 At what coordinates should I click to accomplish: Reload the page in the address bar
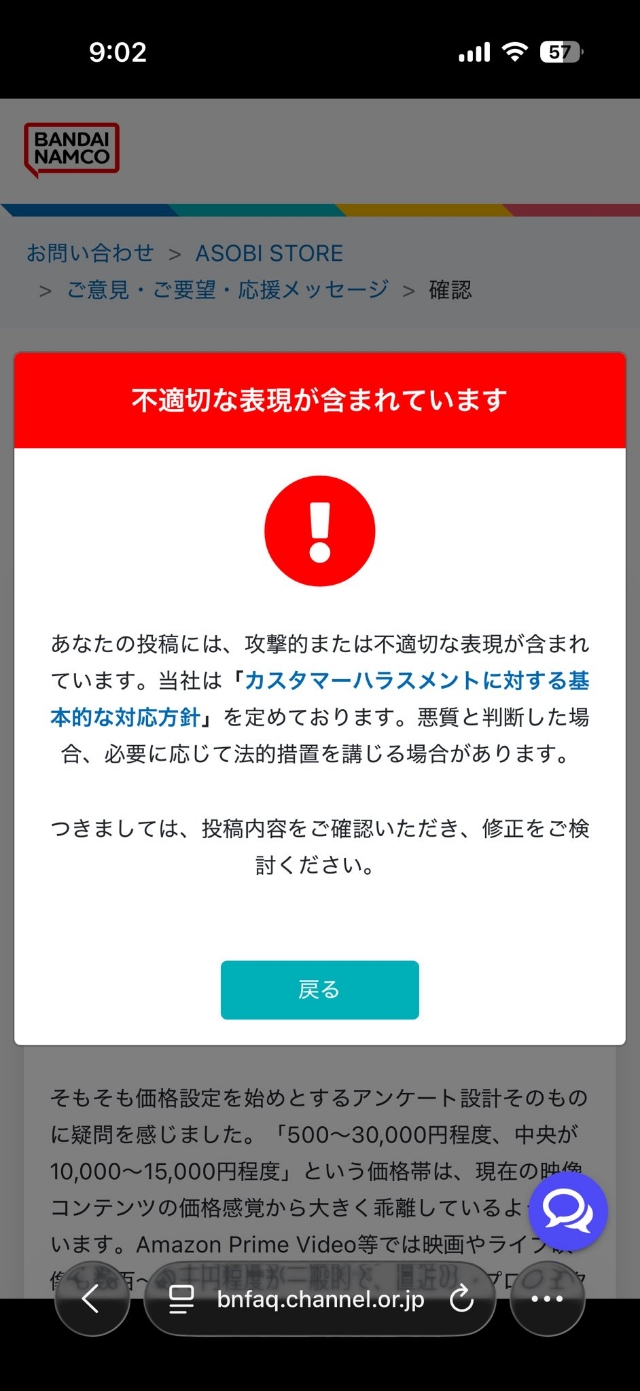[461, 1299]
